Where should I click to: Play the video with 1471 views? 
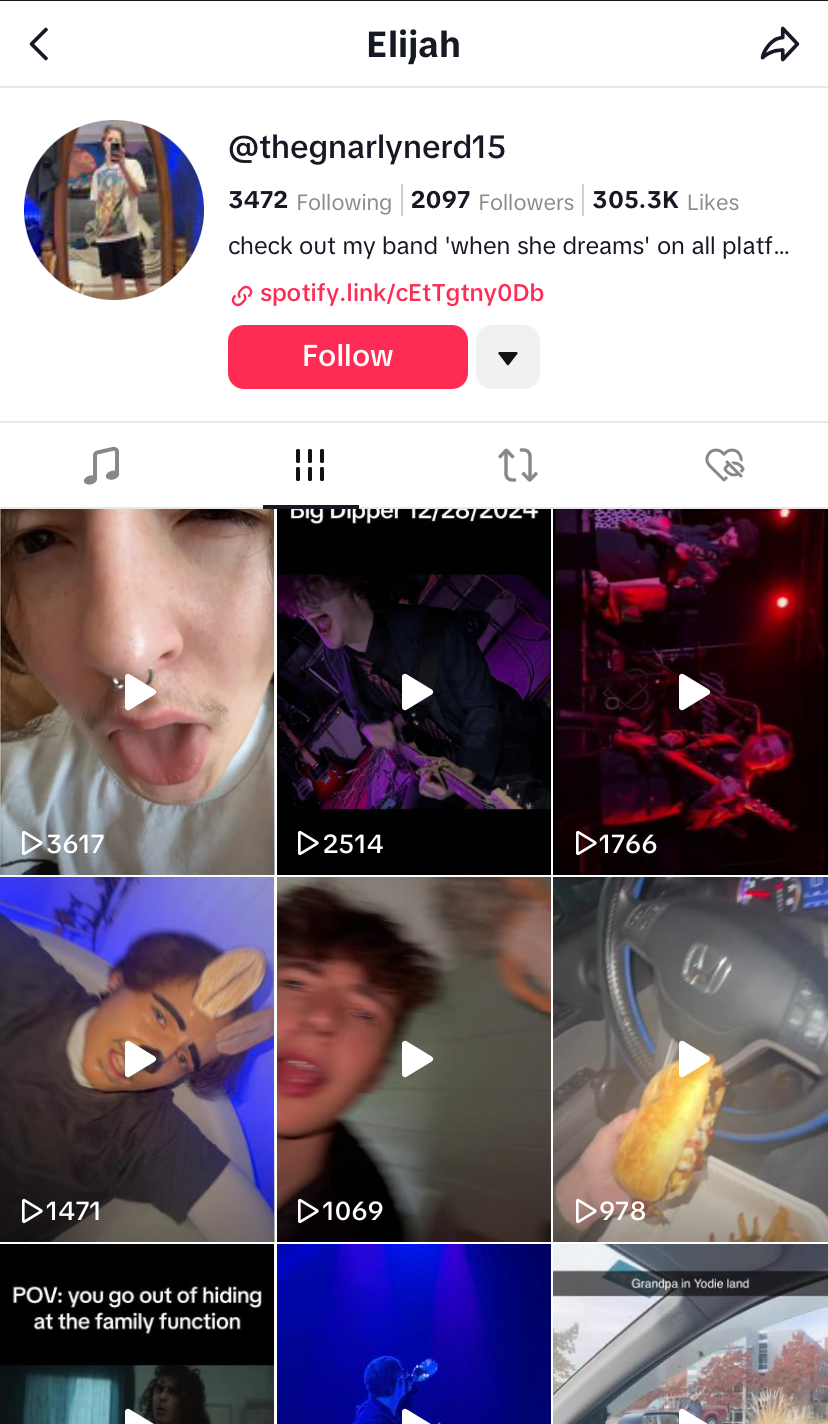pyautogui.click(x=137, y=1060)
